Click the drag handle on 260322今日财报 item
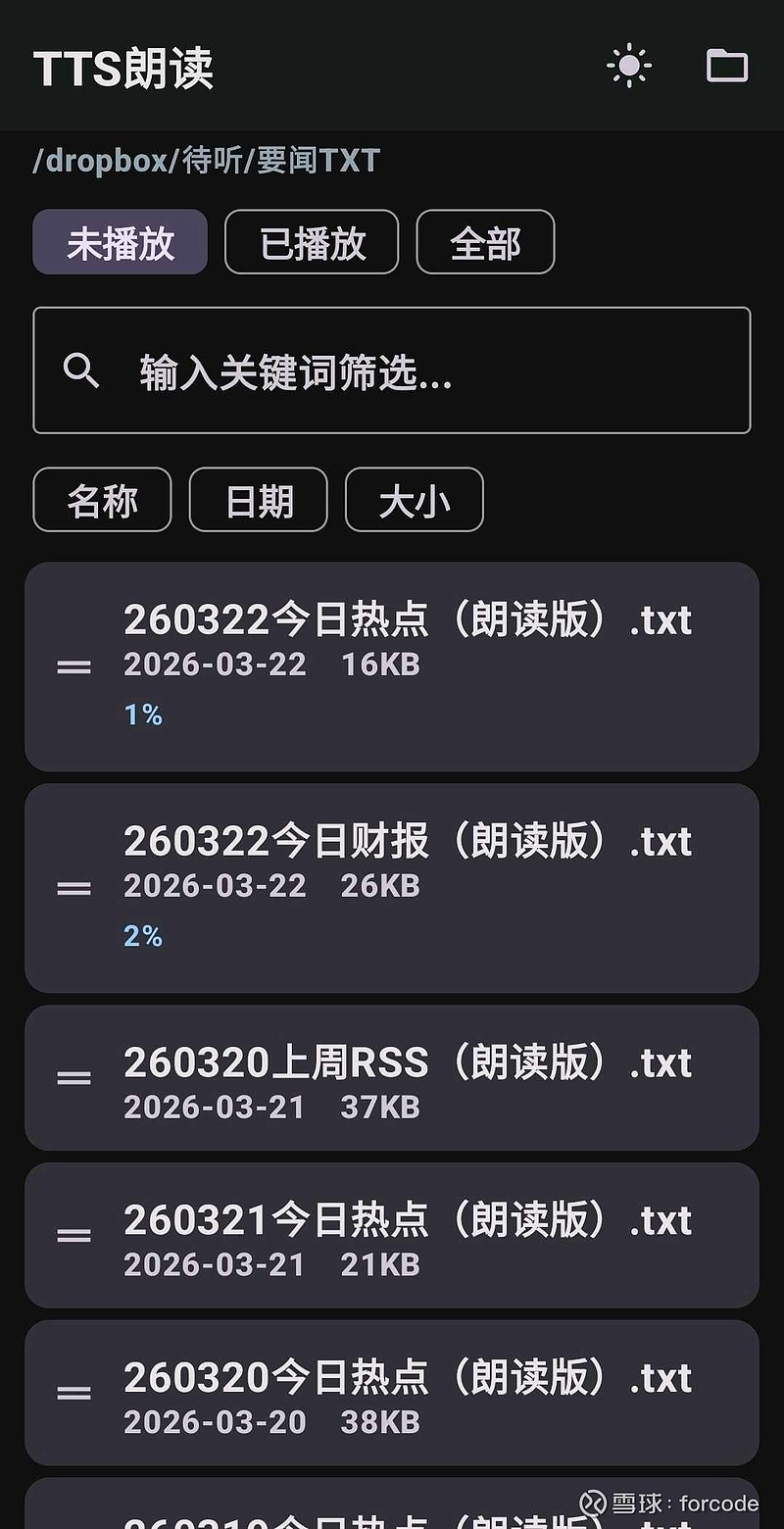This screenshot has width=784, height=1529. (x=71, y=887)
